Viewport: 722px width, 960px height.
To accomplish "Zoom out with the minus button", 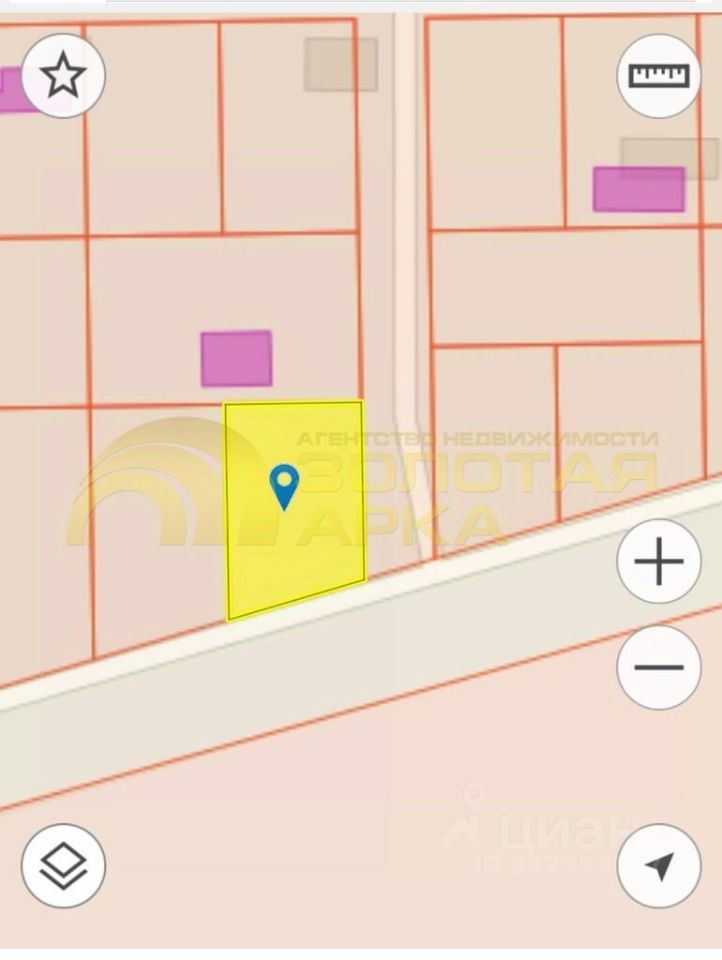I will [658, 667].
